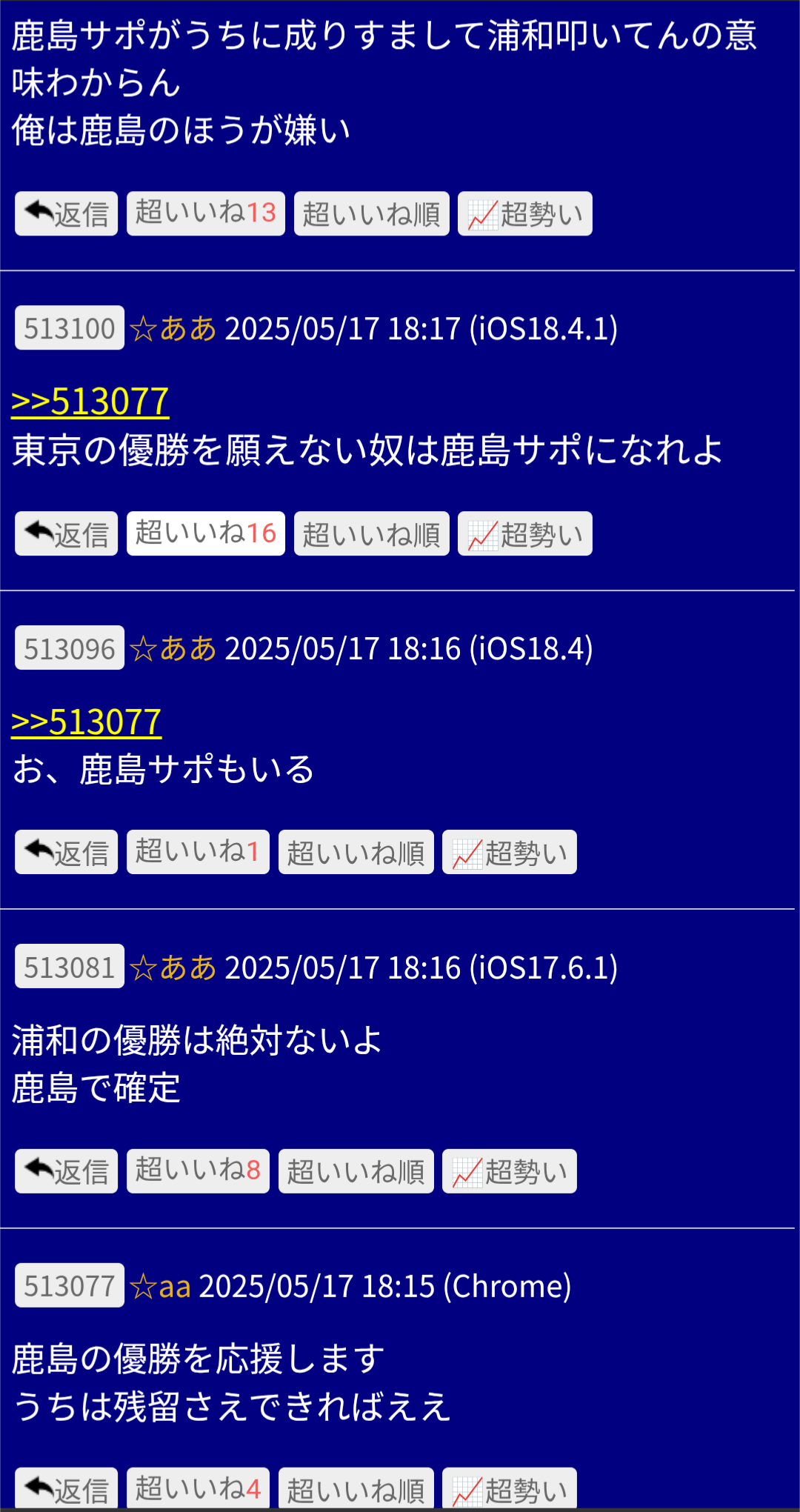Tap 超勢い under post 513096
Image resolution: width=800 pixels, height=1512 pixels.
click(509, 852)
